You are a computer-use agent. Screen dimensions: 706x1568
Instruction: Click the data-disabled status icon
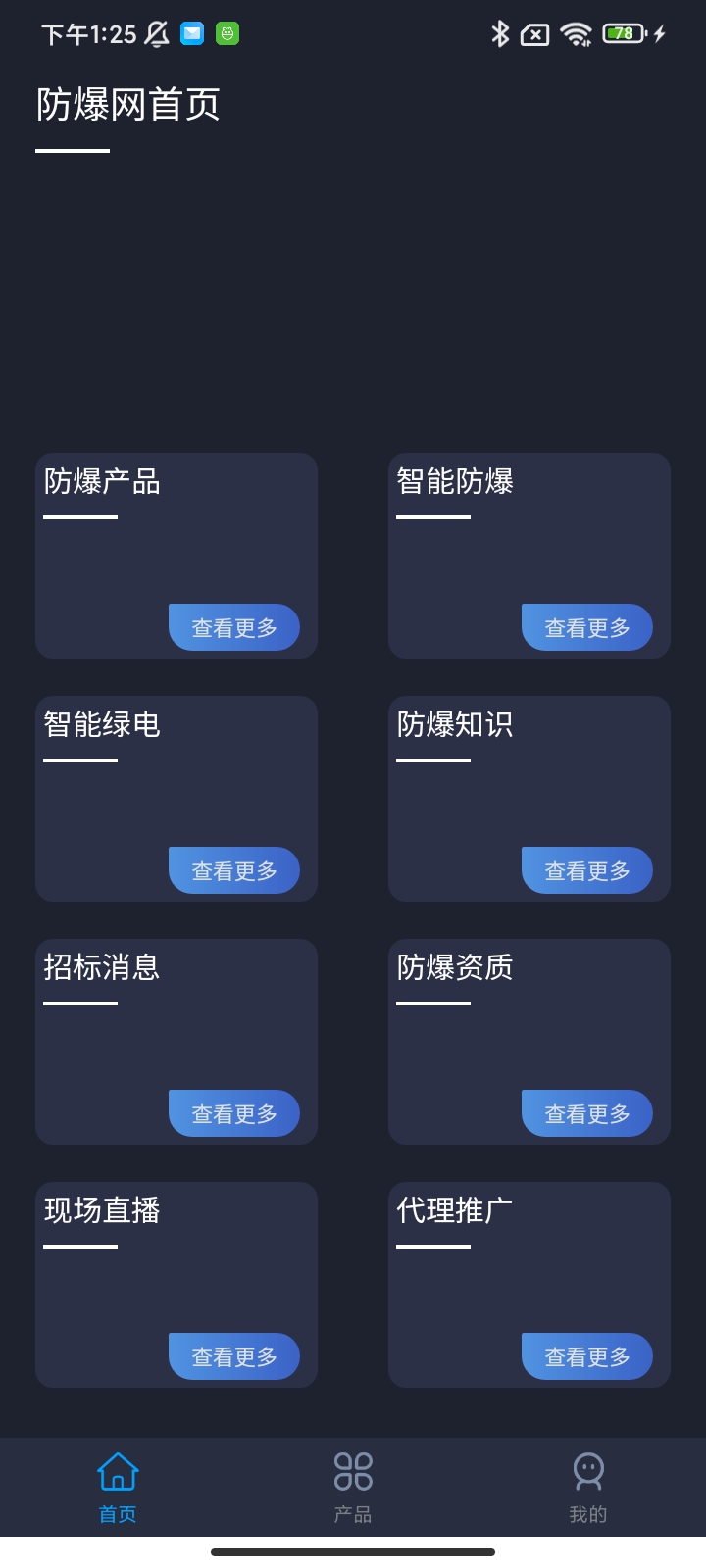534,32
